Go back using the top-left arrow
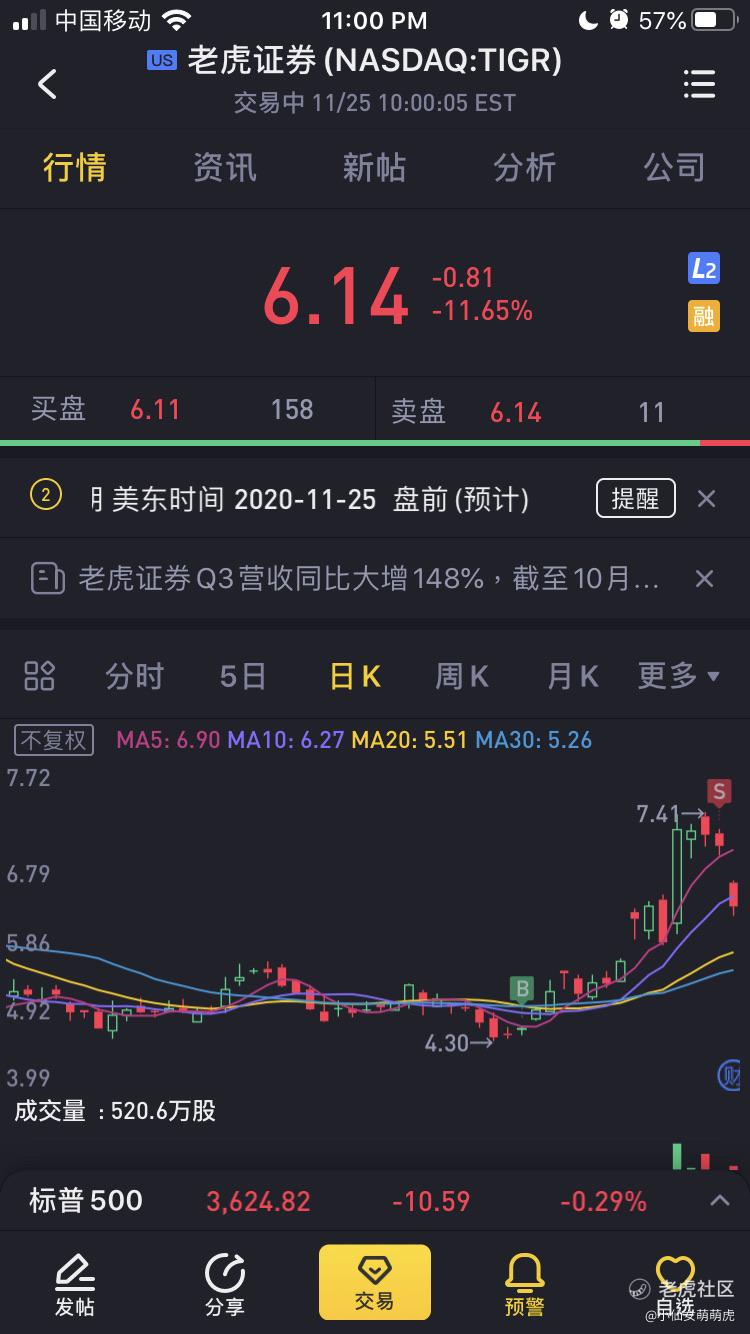The image size is (750, 1334). pyautogui.click(x=47, y=84)
